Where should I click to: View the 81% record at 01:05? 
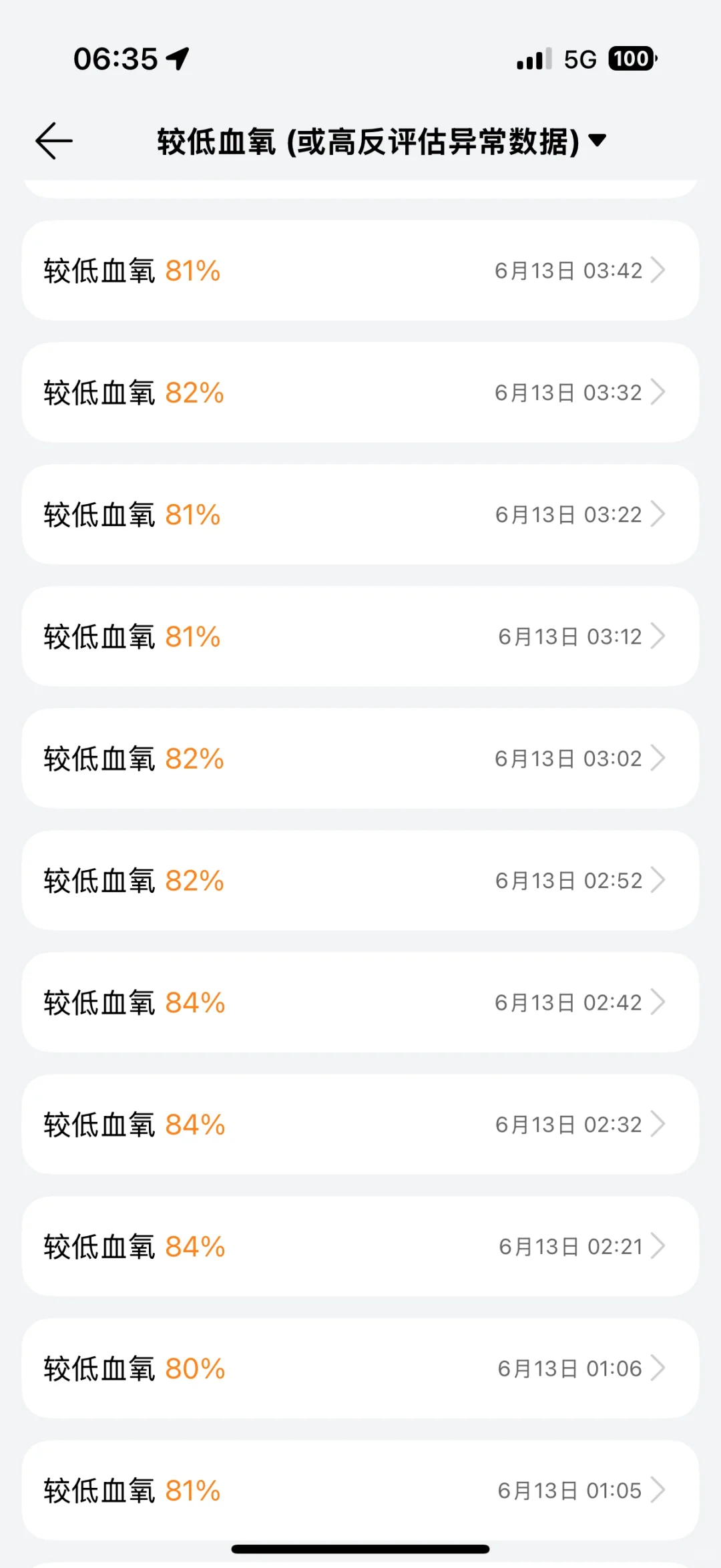click(x=360, y=1491)
